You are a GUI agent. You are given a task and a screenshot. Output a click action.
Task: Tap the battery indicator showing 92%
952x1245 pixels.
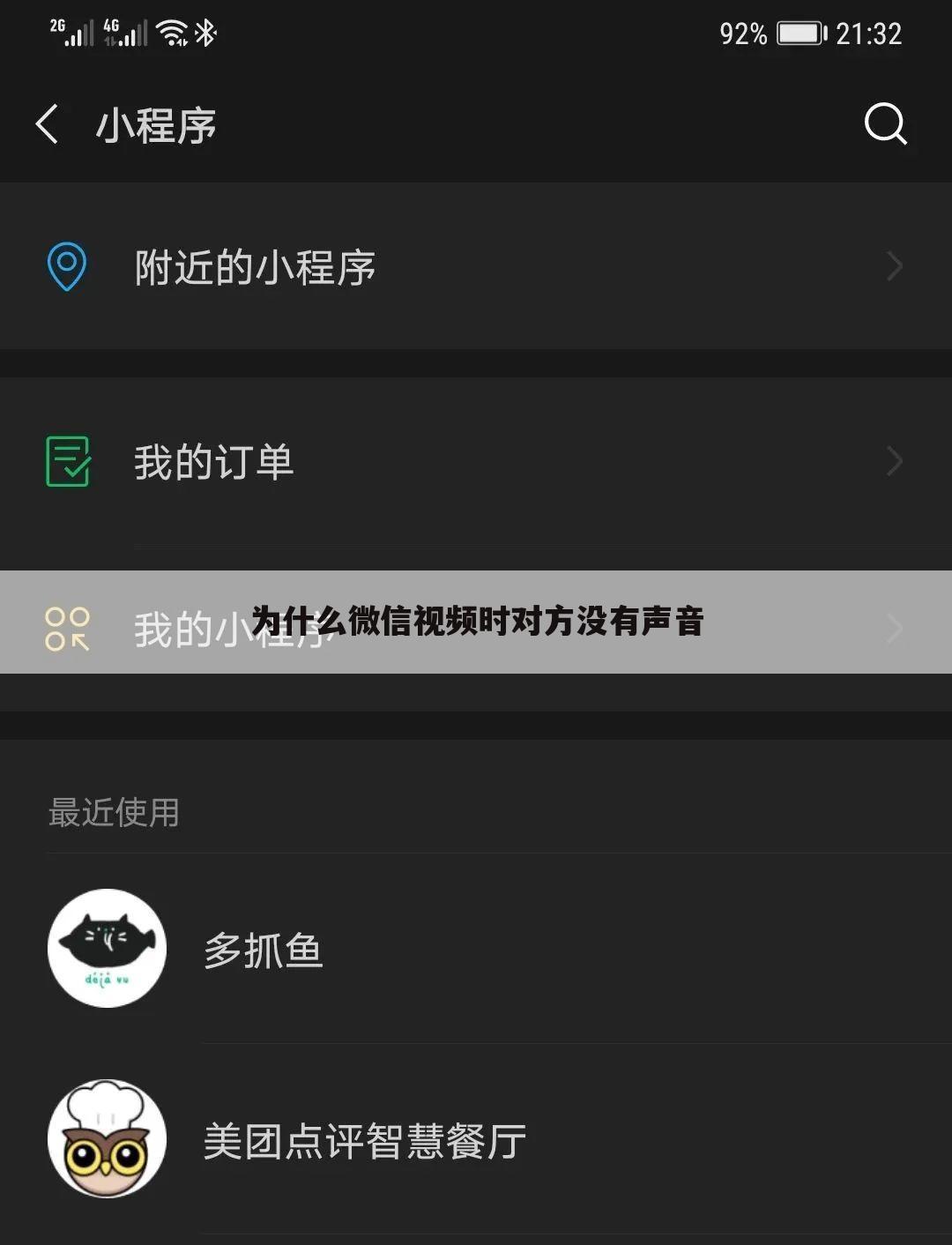point(798,34)
